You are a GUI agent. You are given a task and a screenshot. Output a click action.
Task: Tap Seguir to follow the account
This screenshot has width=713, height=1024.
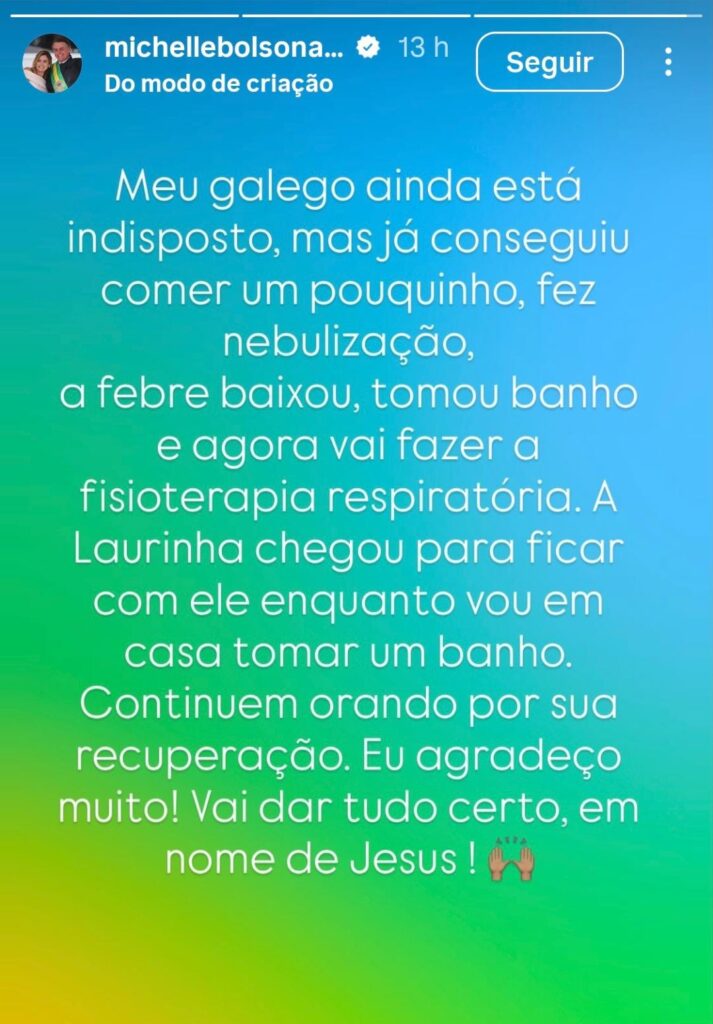(549, 63)
